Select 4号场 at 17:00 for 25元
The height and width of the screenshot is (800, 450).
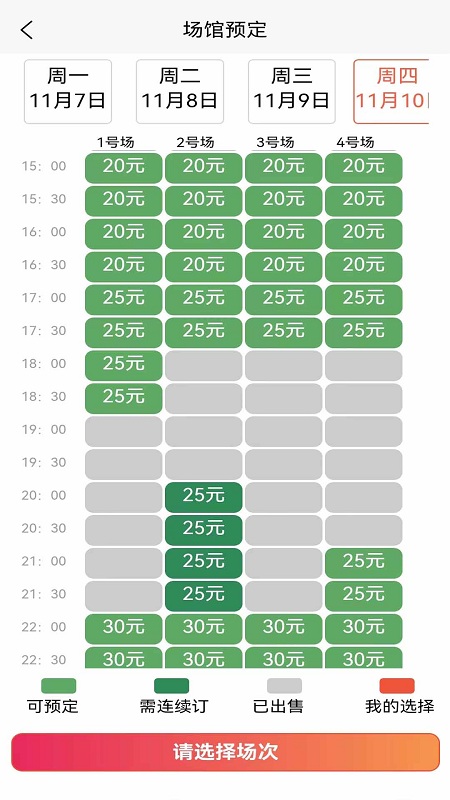364,299
